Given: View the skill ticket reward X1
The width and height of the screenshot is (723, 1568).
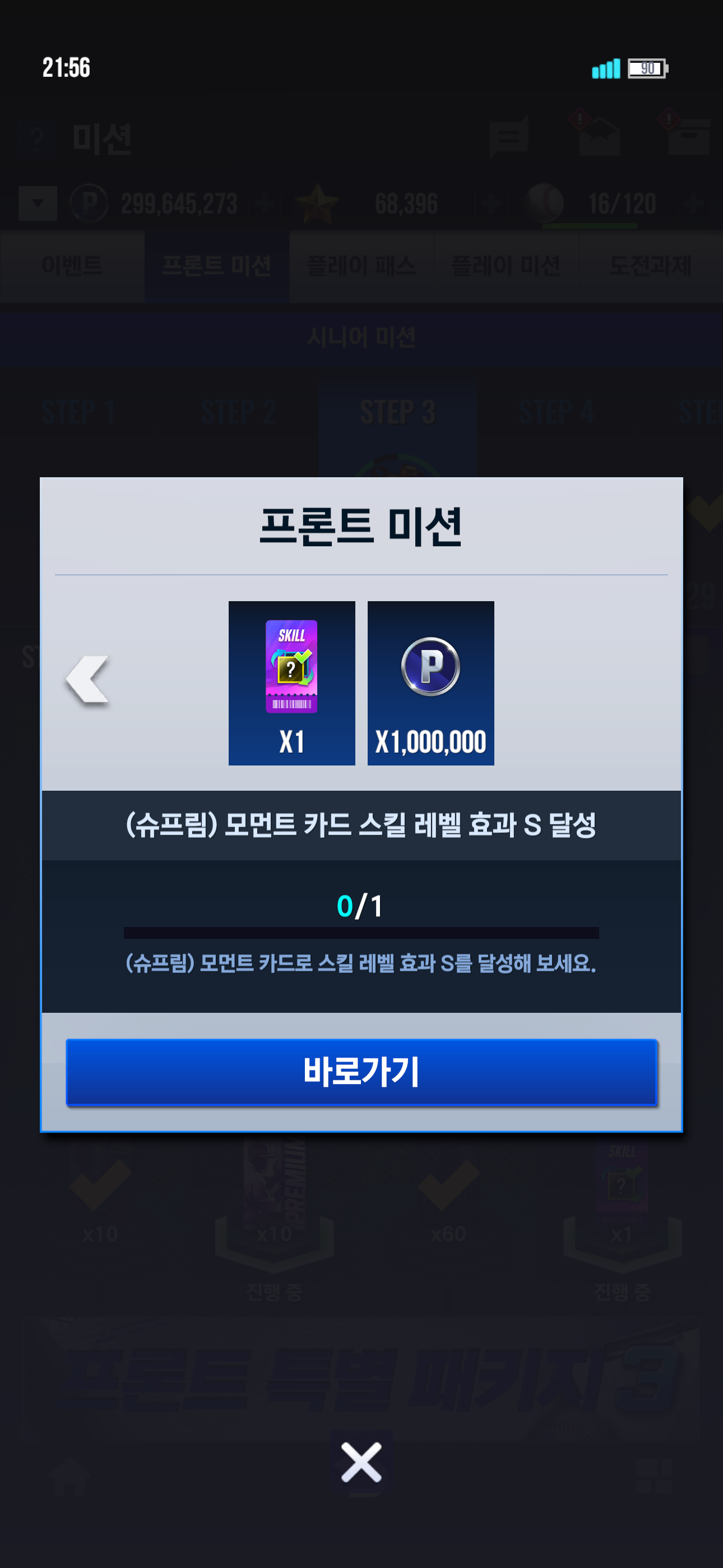Looking at the screenshot, I should [291, 683].
